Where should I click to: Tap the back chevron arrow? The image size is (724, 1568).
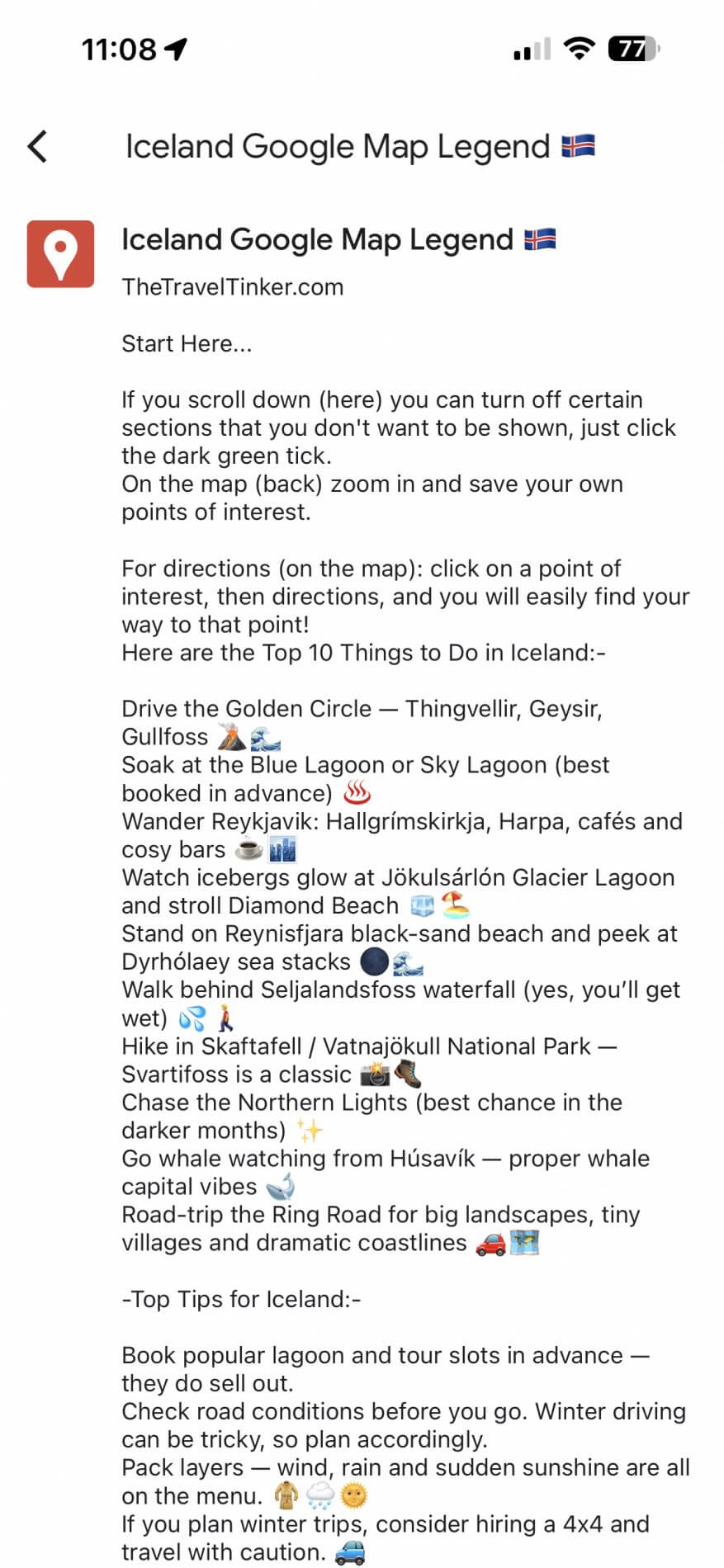point(36,145)
